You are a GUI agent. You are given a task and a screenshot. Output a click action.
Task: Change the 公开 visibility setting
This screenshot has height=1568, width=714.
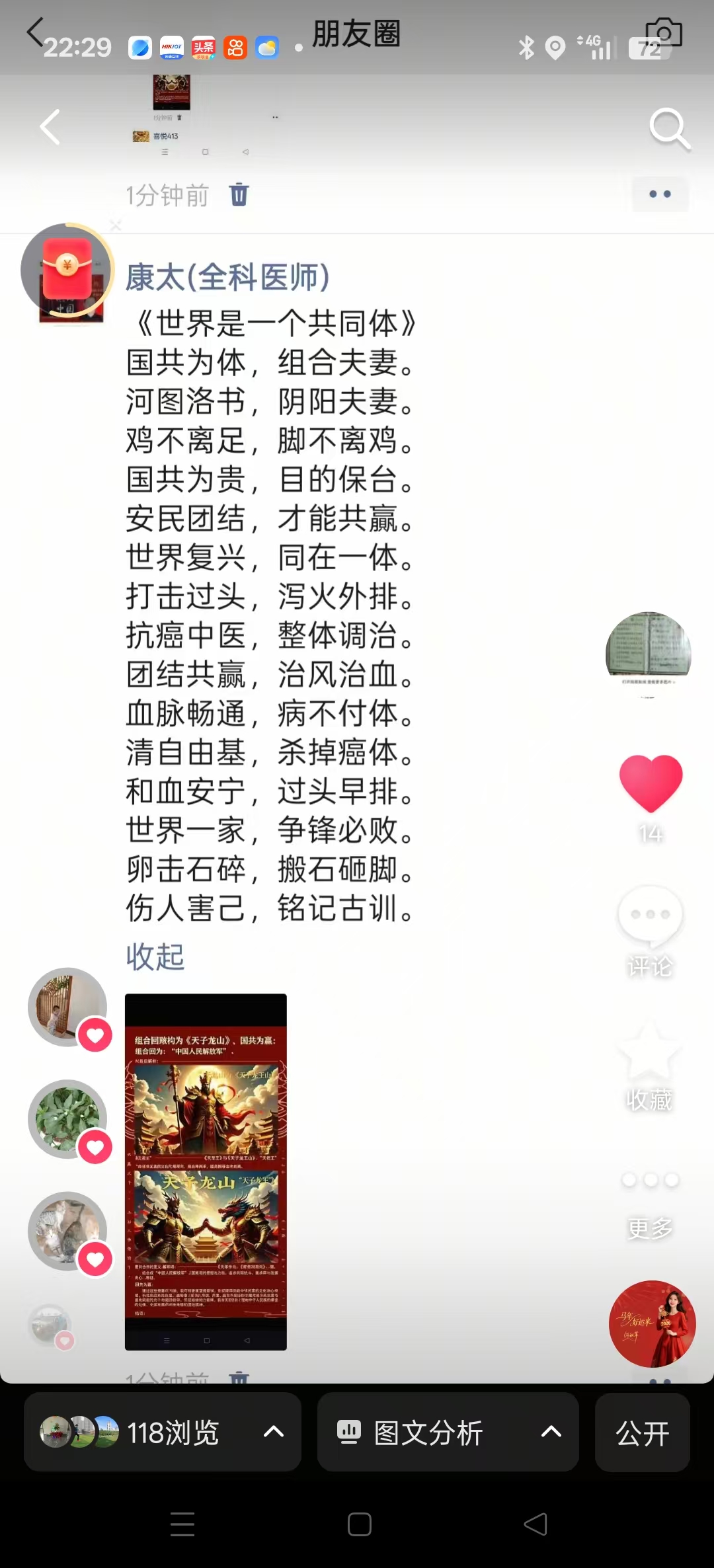pos(642,1432)
